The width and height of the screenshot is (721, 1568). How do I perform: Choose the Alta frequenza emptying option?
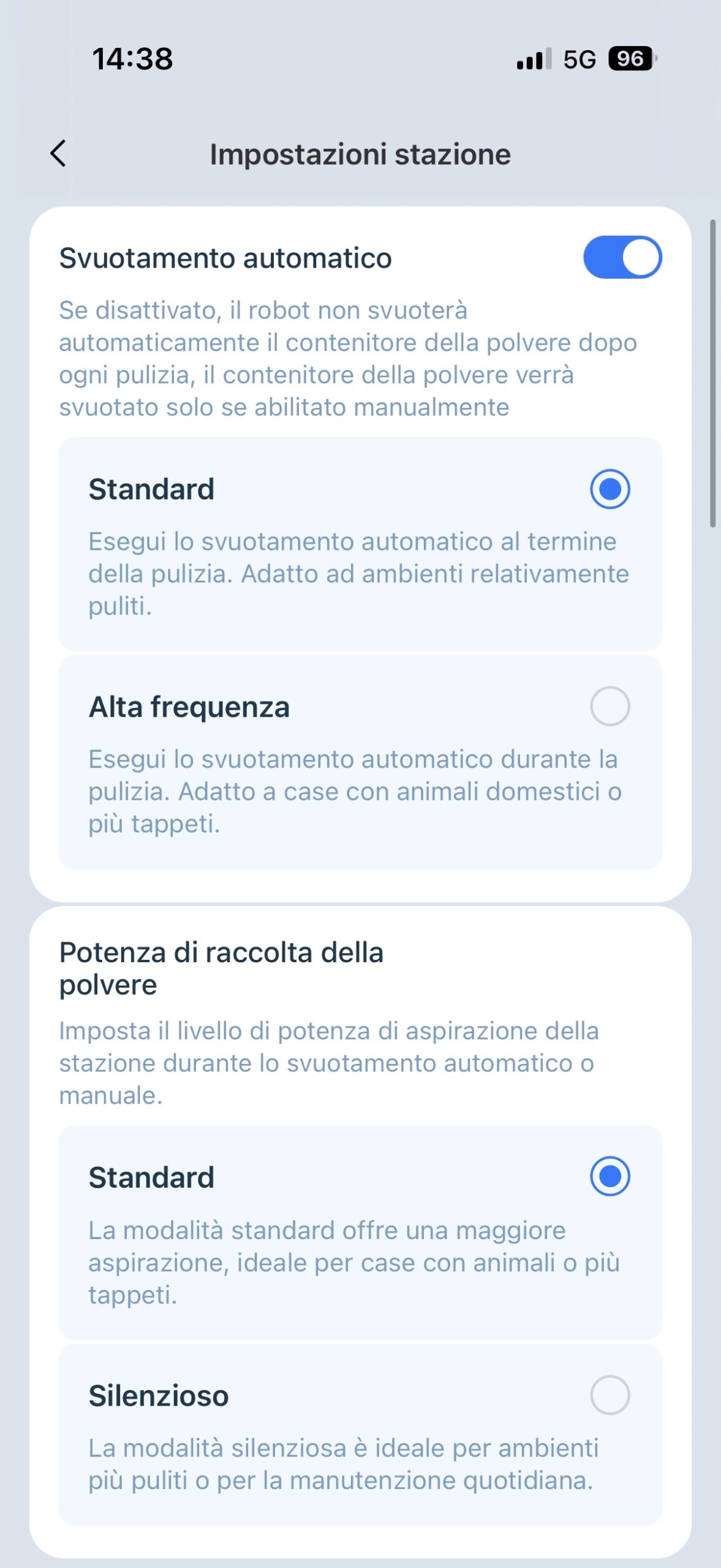tap(610, 706)
